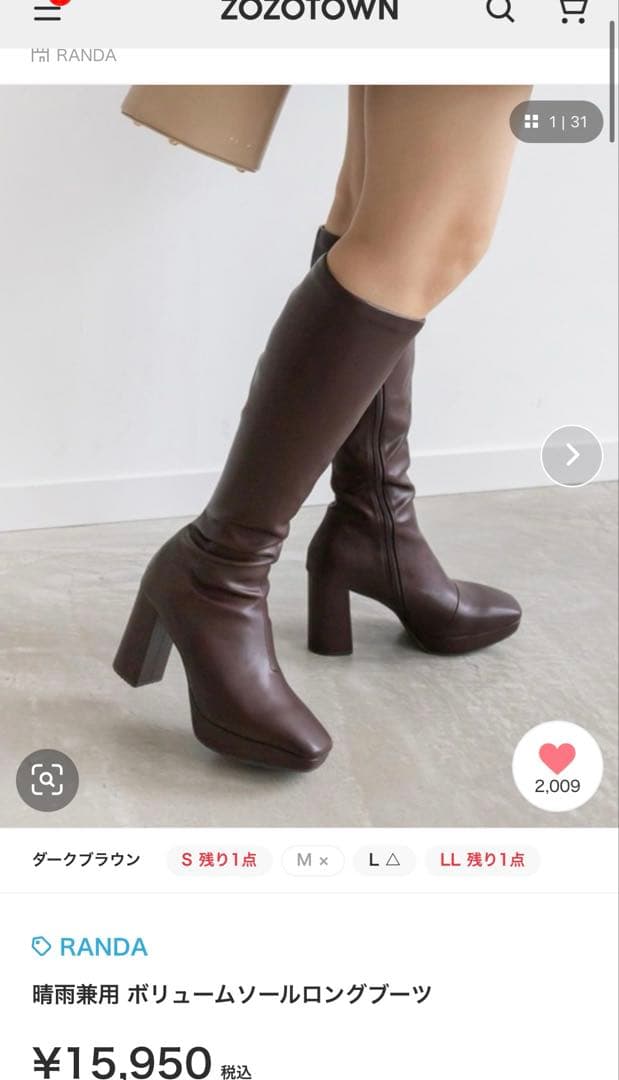Open the search icon

point(500,11)
